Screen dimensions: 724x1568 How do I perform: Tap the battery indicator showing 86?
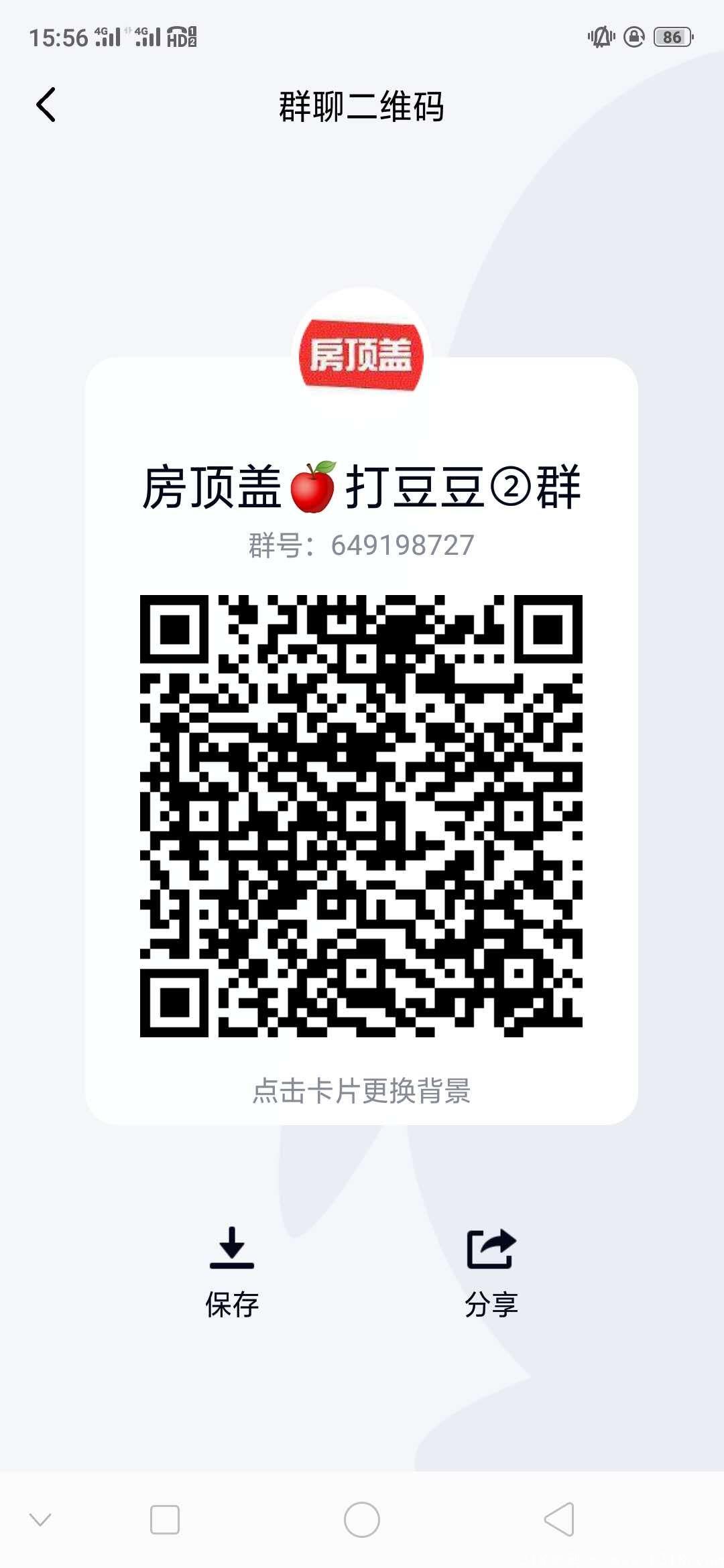tap(671, 37)
